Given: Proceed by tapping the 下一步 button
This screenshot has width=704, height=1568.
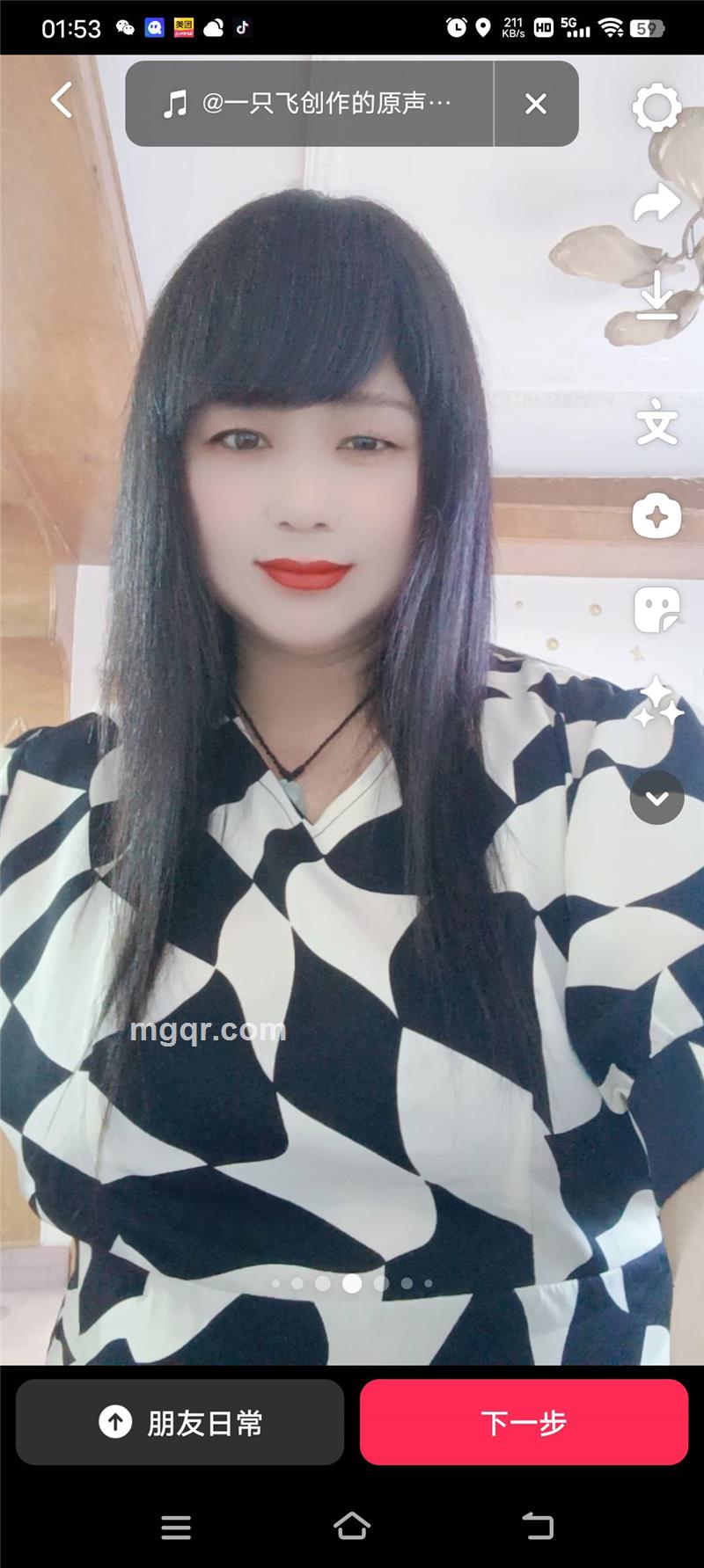Looking at the screenshot, I should [524, 1422].
